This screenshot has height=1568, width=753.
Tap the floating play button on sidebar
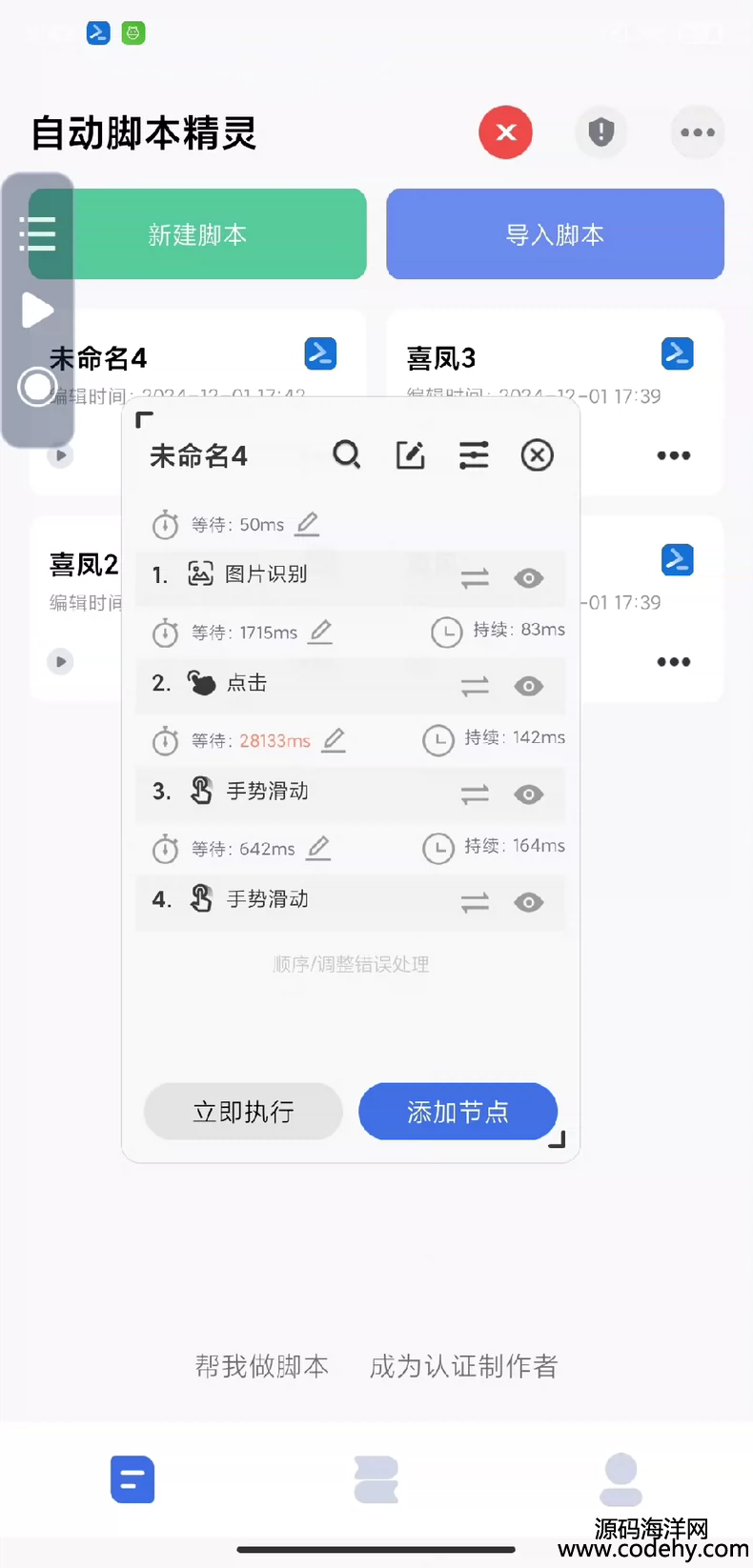(x=37, y=311)
